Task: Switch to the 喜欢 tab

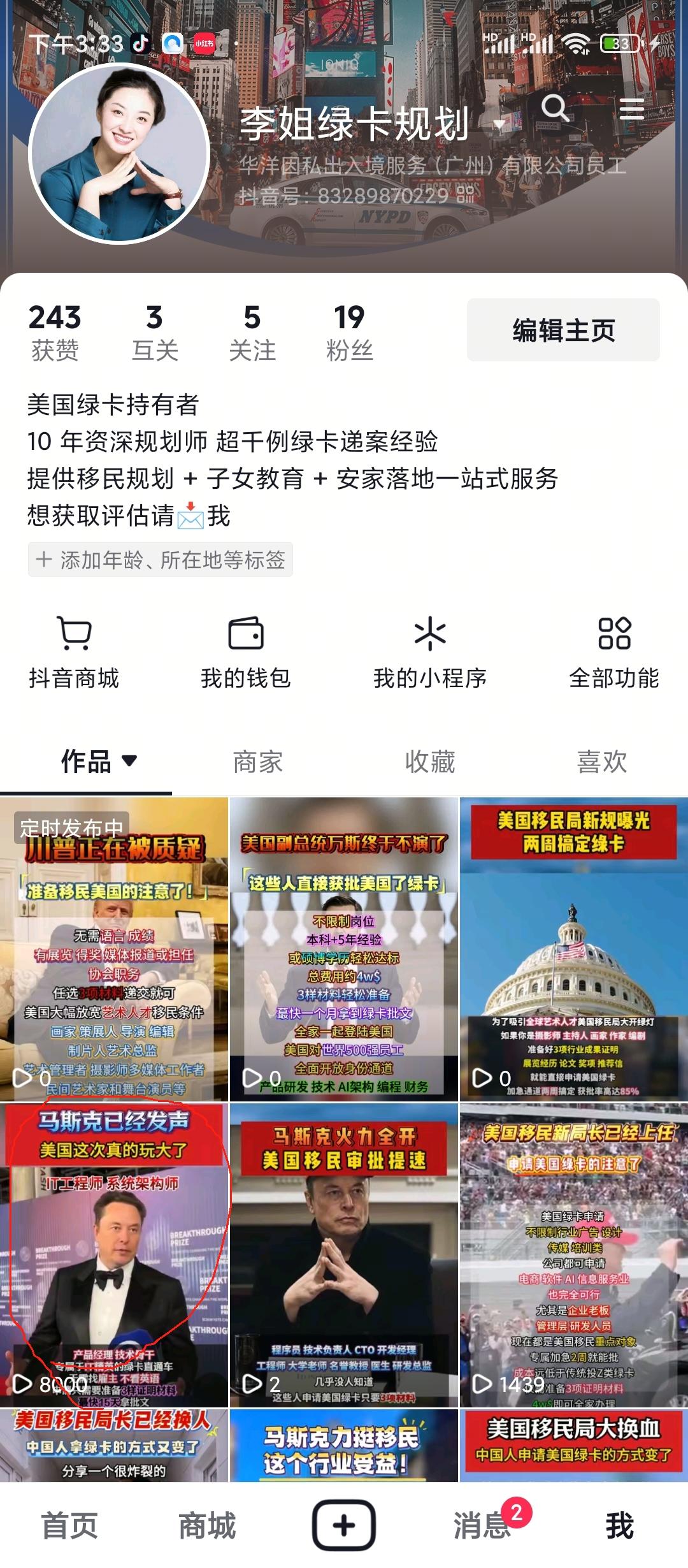Action: click(x=602, y=762)
